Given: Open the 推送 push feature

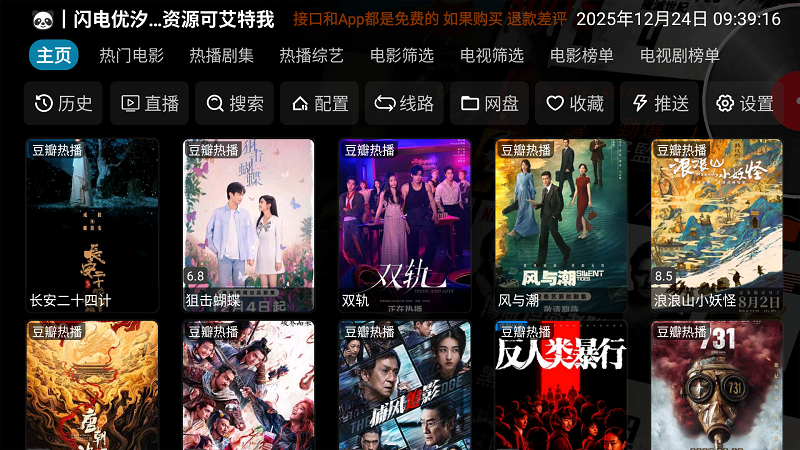Looking at the screenshot, I should pos(660,103).
